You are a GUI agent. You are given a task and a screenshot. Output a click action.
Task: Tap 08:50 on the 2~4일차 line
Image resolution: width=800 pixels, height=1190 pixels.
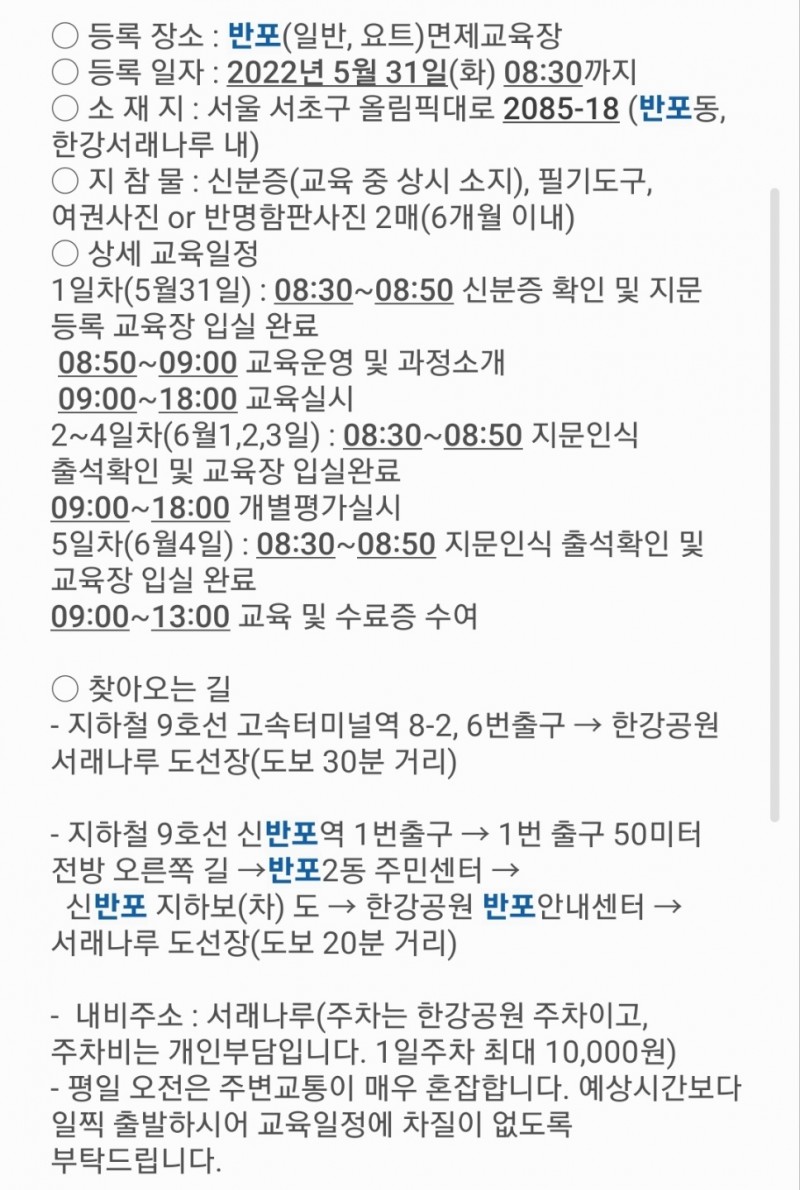[x=483, y=435]
